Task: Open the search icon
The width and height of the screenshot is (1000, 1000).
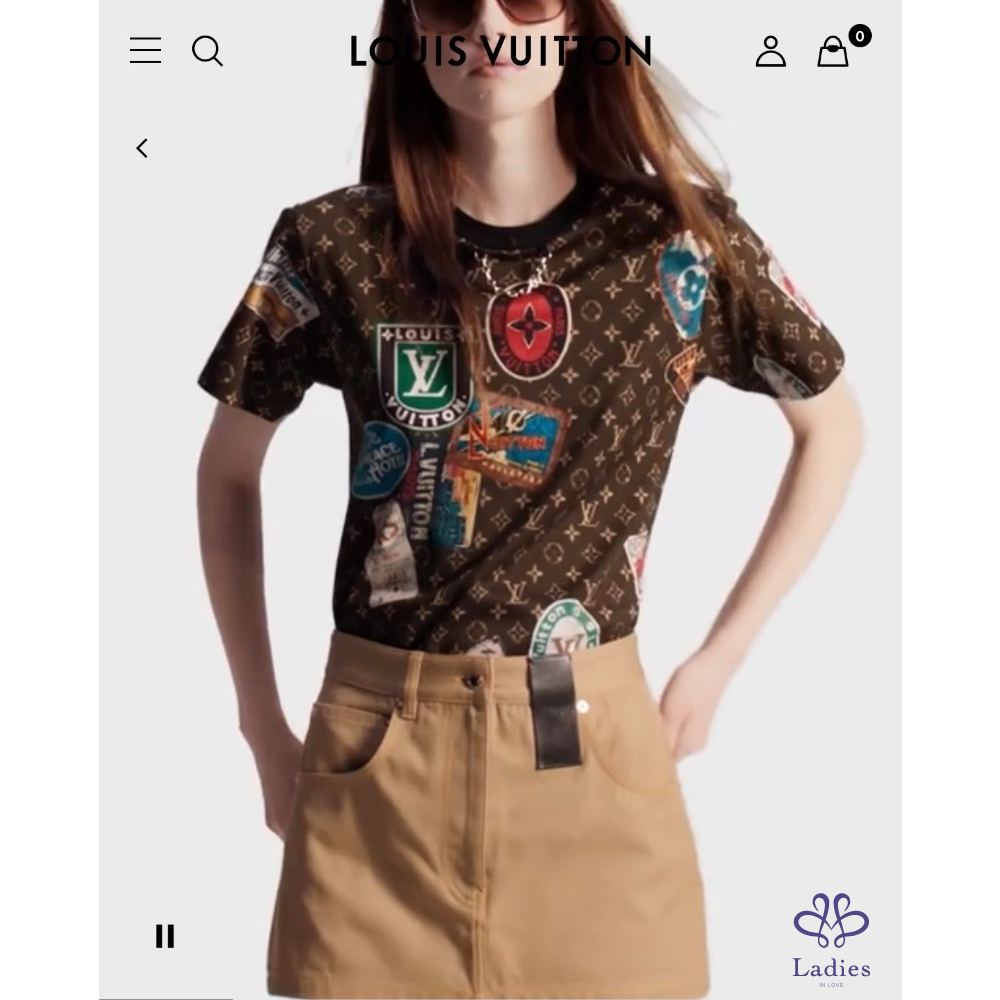Action: (x=207, y=51)
